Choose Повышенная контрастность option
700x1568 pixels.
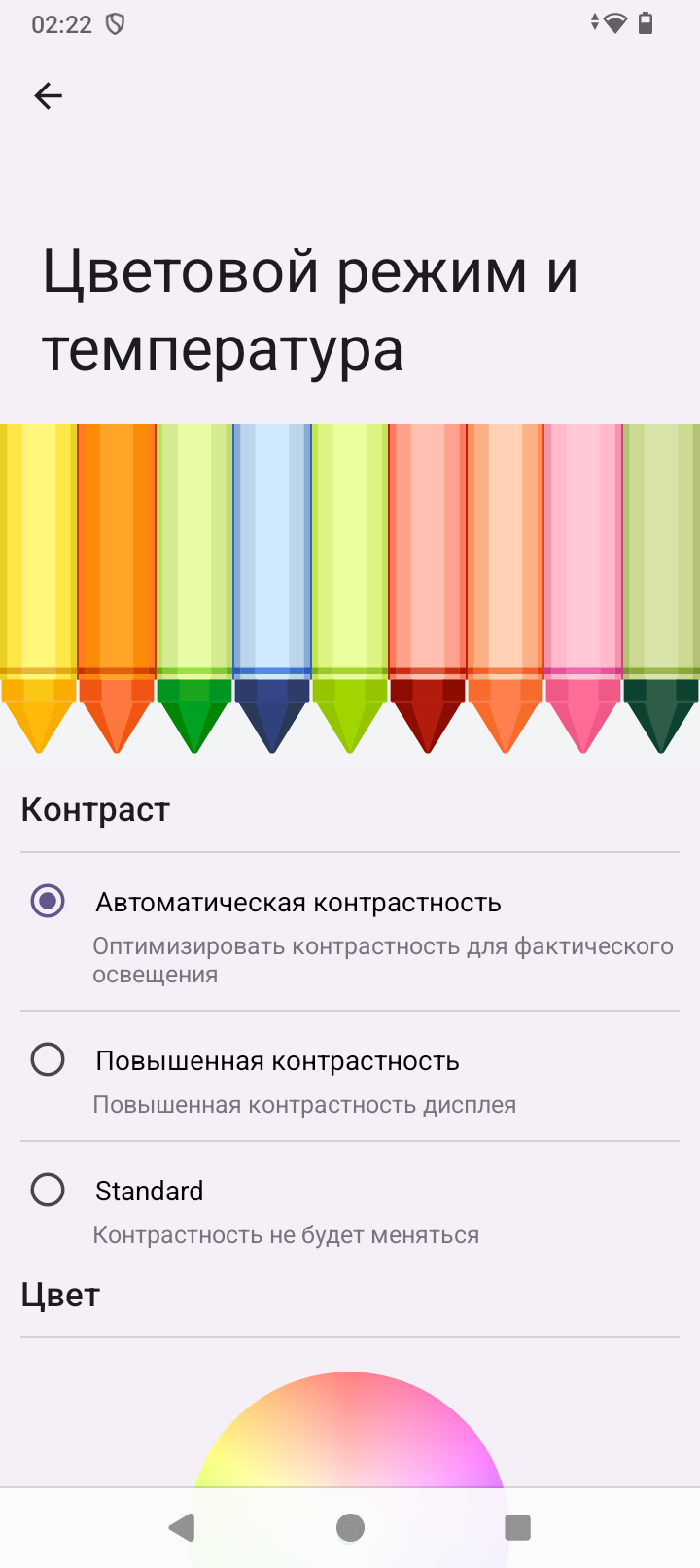click(x=48, y=1059)
